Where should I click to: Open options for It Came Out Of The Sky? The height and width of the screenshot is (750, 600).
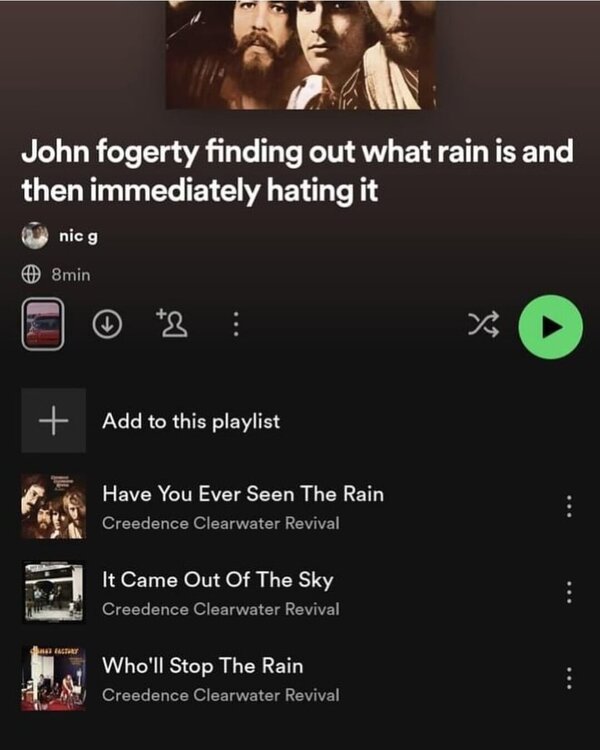568,592
